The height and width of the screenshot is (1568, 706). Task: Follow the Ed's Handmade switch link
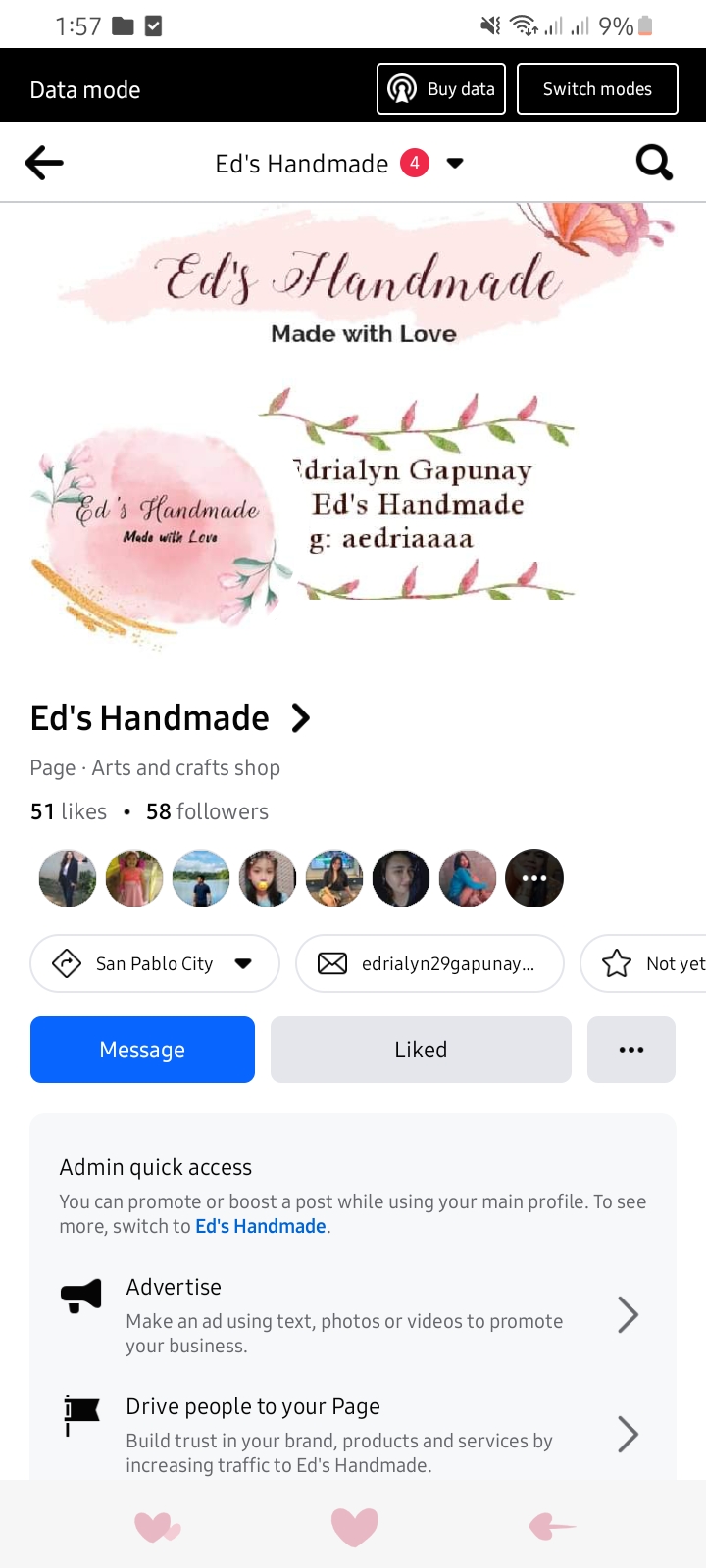[x=260, y=1226]
